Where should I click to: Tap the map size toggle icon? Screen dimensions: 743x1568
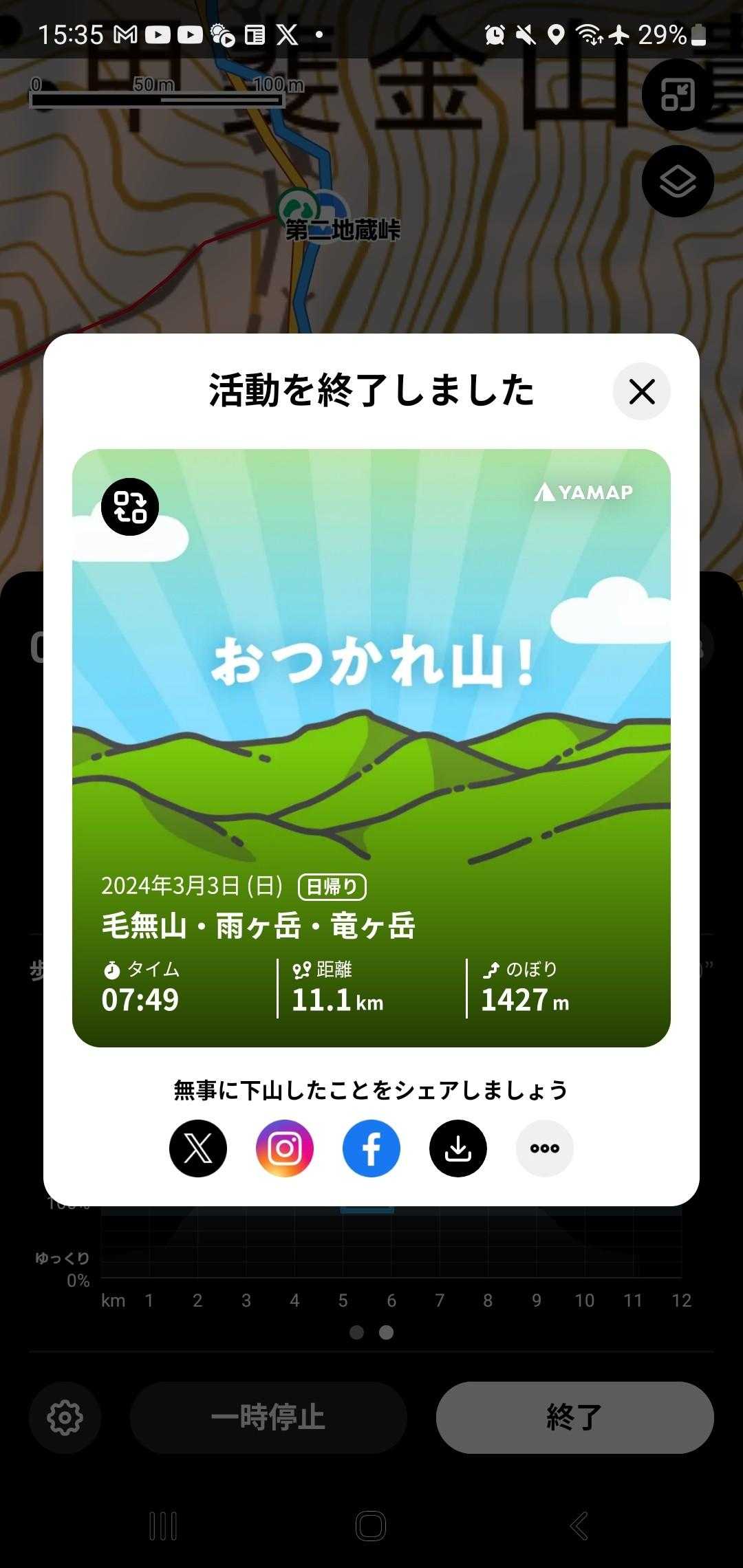tap(678, 95)
